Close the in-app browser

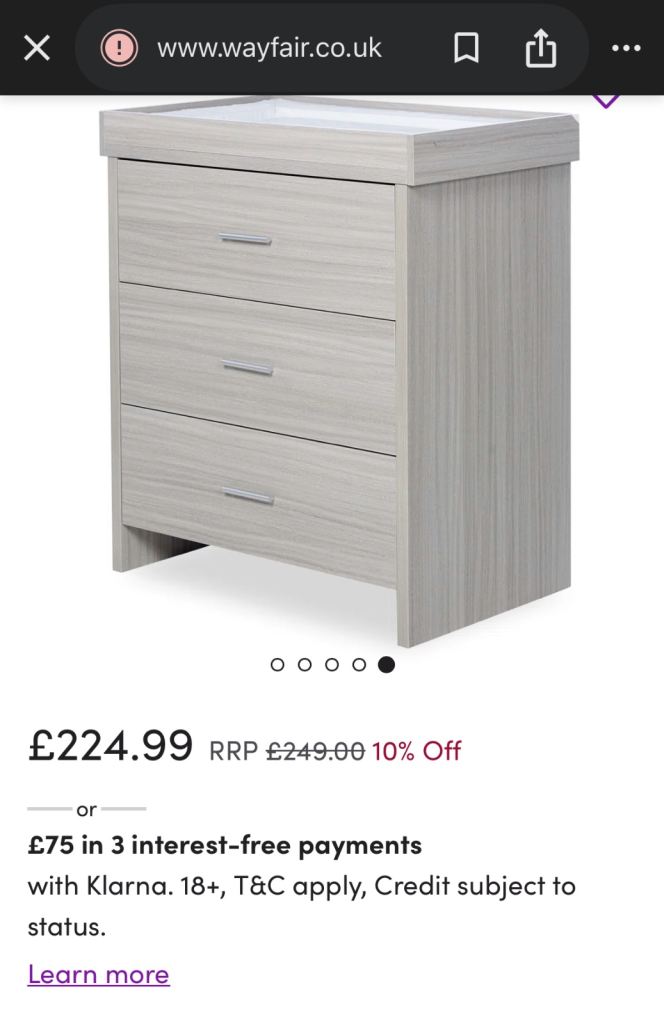[37, 48]
